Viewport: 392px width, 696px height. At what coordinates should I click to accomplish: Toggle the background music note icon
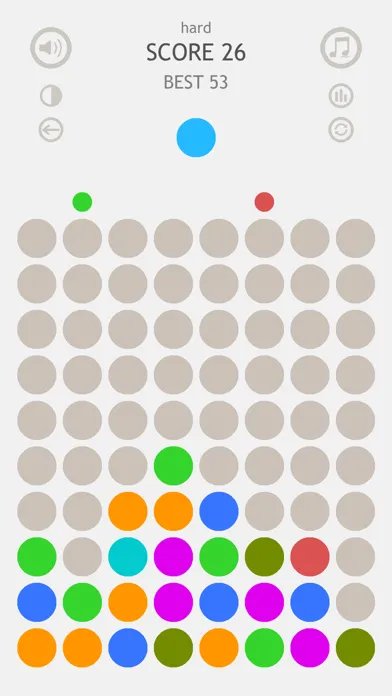341,48
